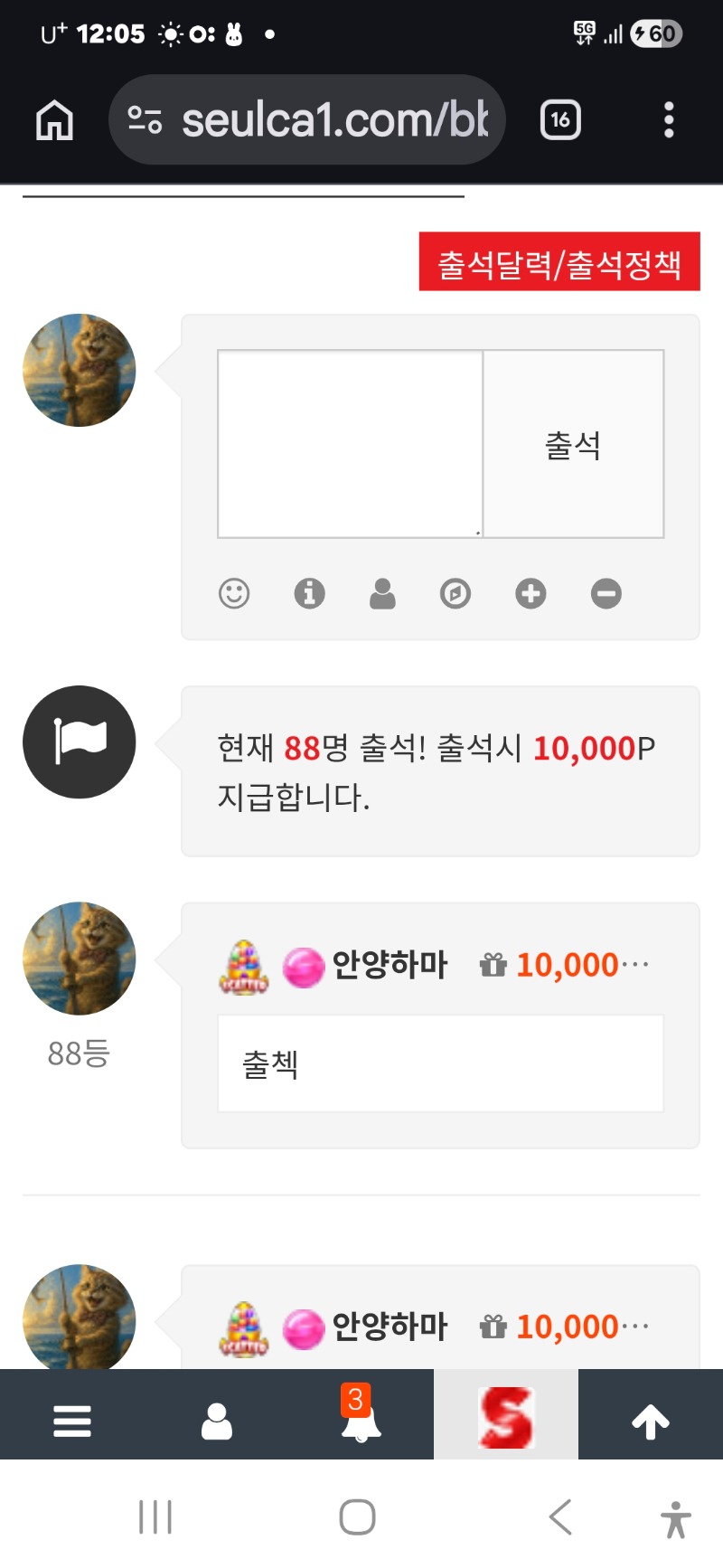Jump to top with the up arrow
The image size is (723, 1568).
[651, 1421]
